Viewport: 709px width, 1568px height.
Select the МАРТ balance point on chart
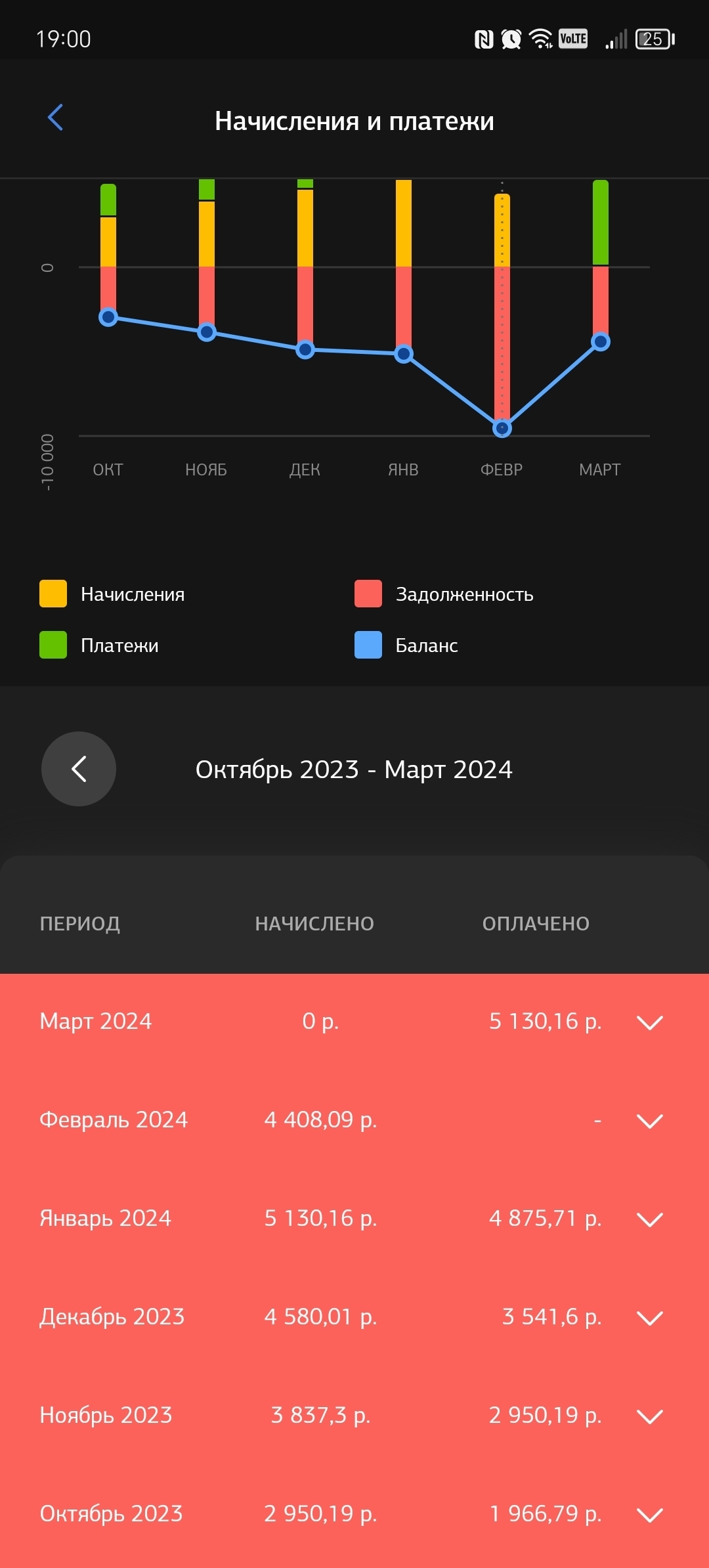click(x=601, y=342)
